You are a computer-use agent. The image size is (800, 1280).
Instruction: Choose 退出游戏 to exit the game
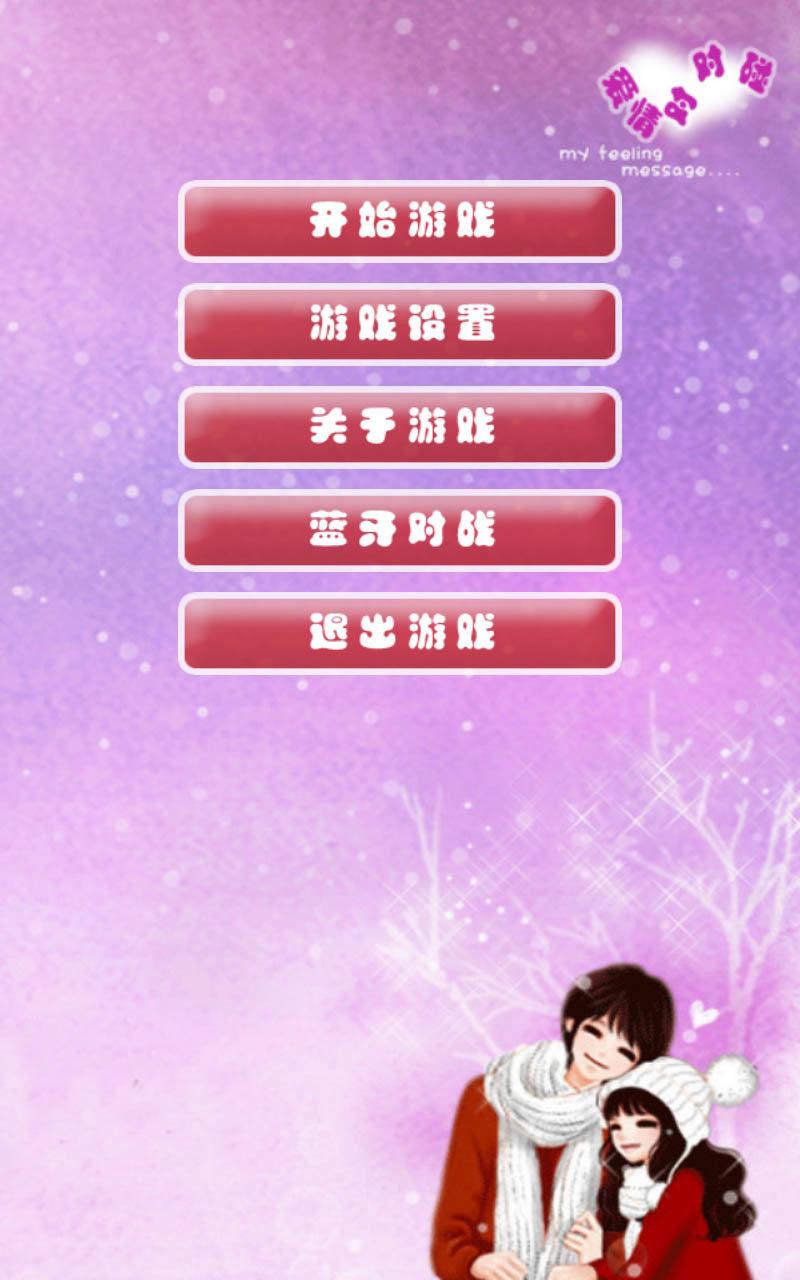(400, 634)
